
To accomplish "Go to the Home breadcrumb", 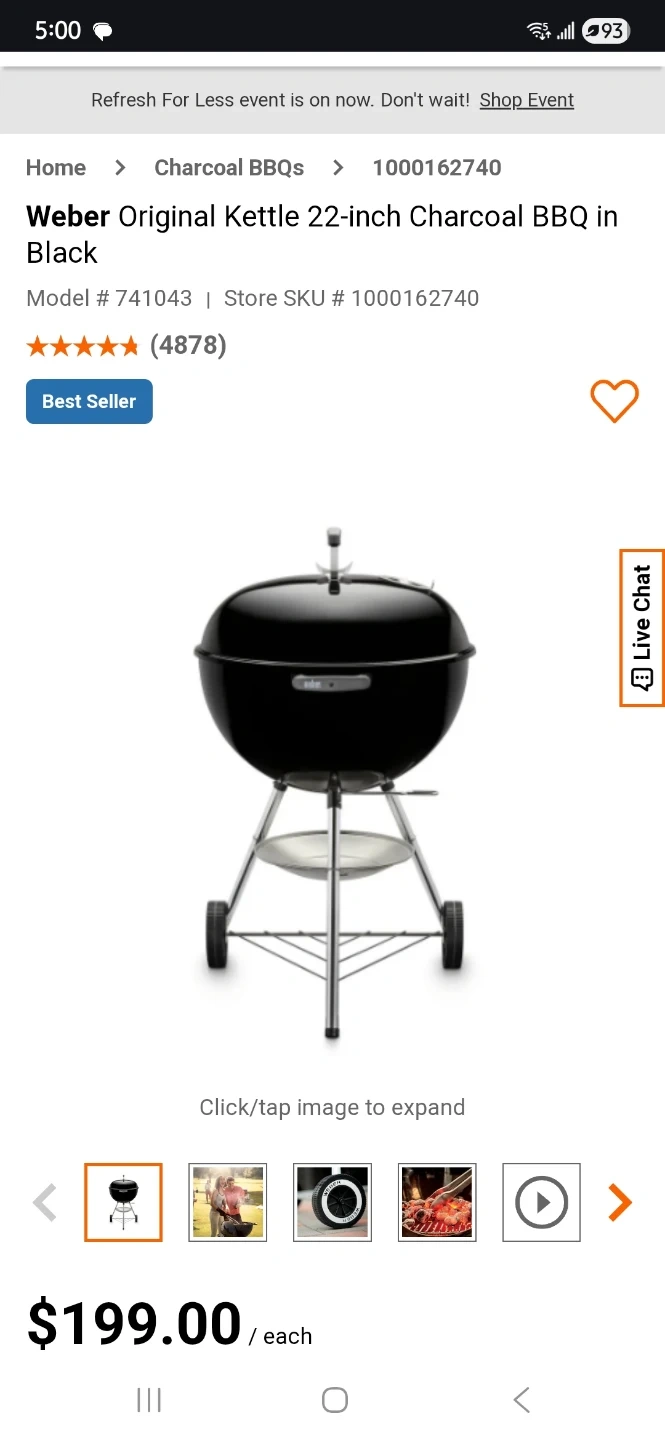I will [x=56, y=167].
